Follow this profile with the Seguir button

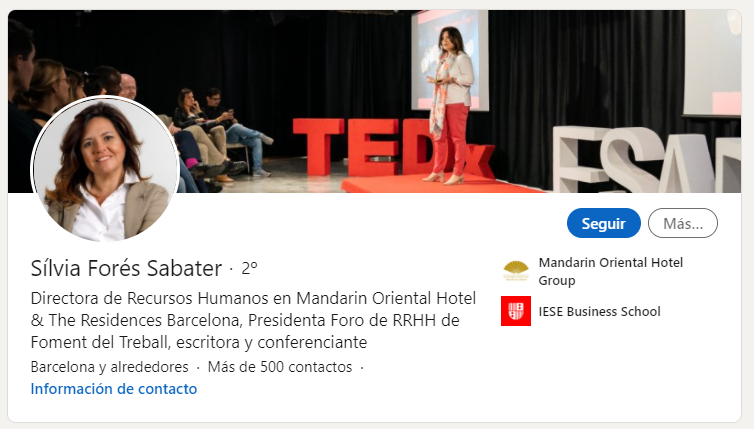603,223
